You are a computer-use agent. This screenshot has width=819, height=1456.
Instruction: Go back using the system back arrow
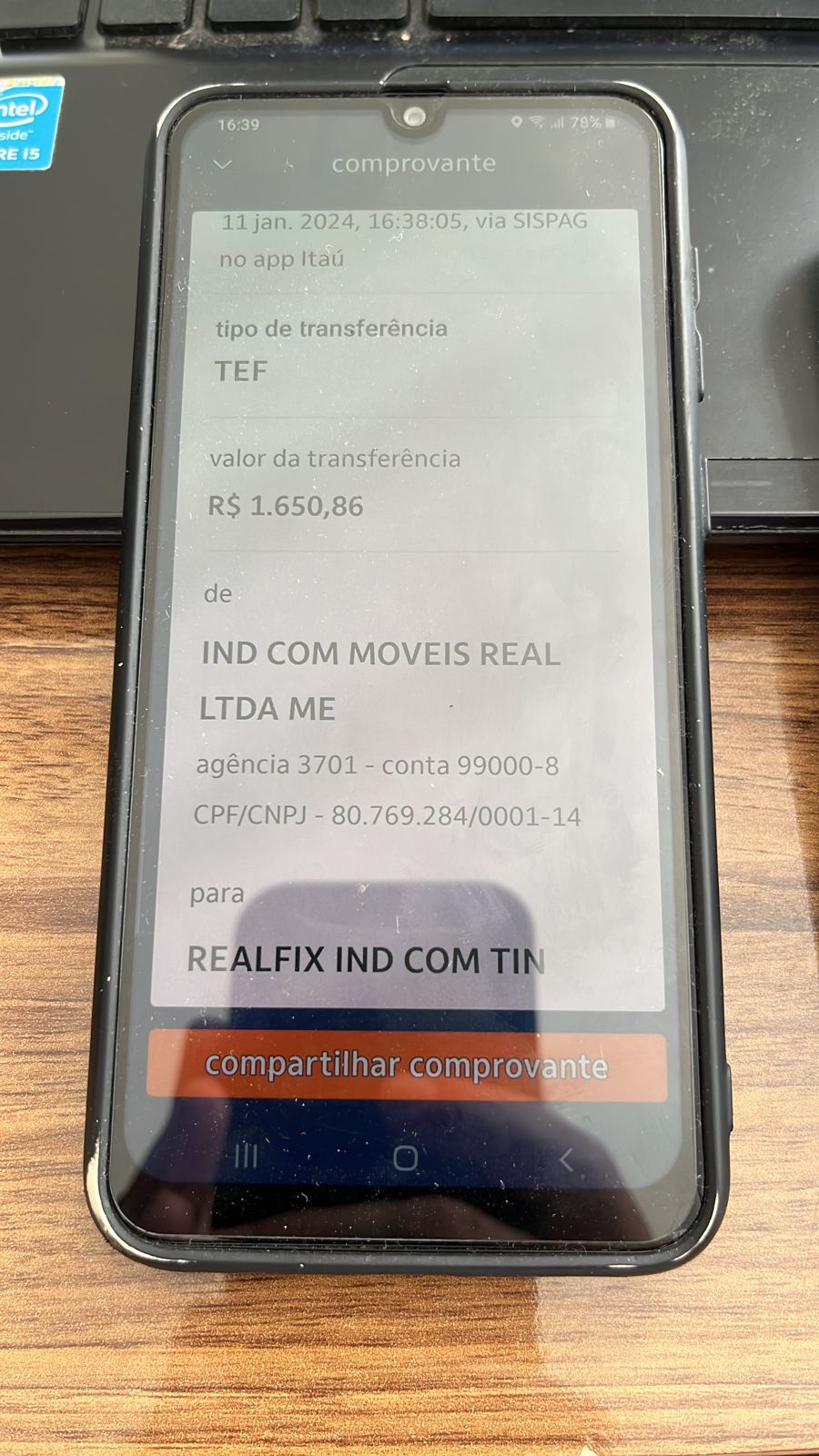click(x=566, y=1159)
